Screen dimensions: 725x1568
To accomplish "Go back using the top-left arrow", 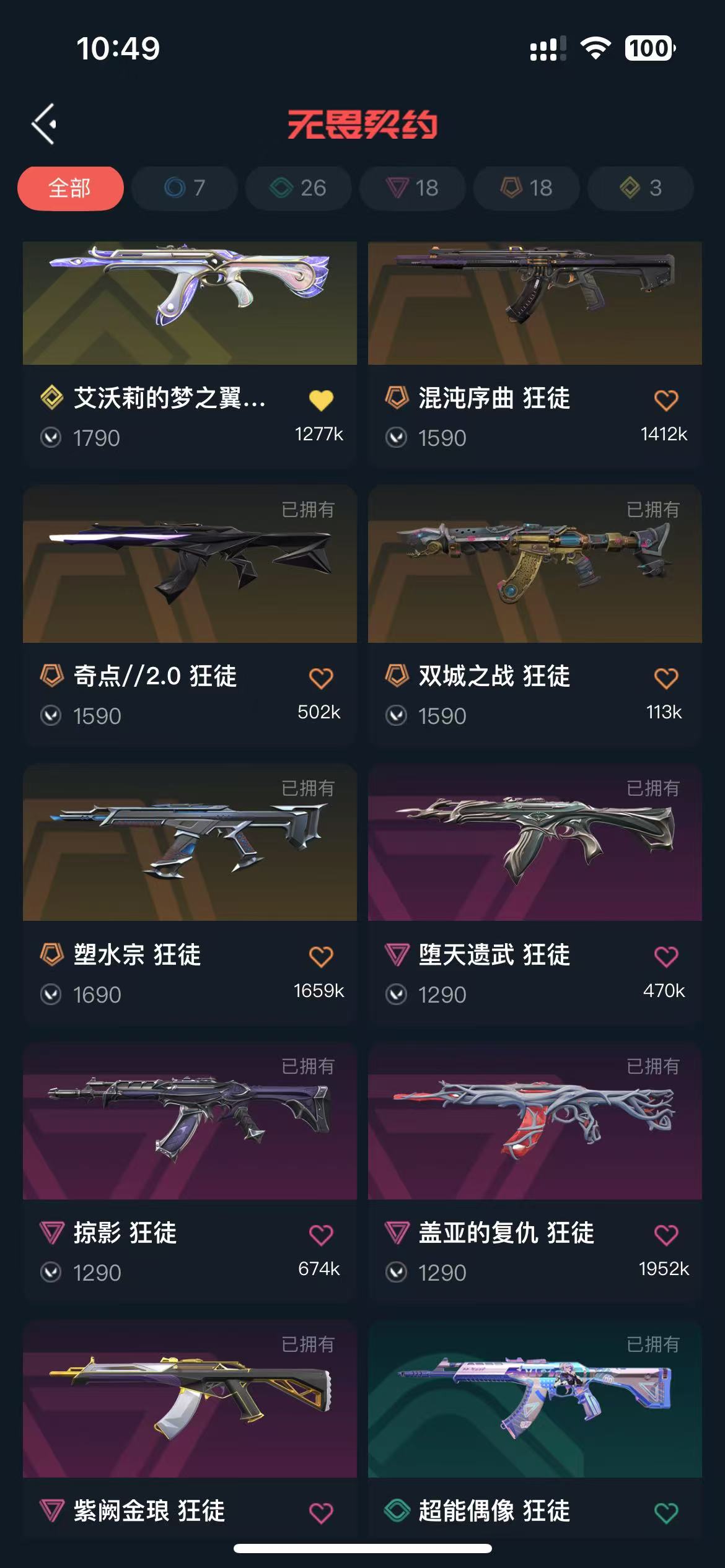I will coord(45,124).
